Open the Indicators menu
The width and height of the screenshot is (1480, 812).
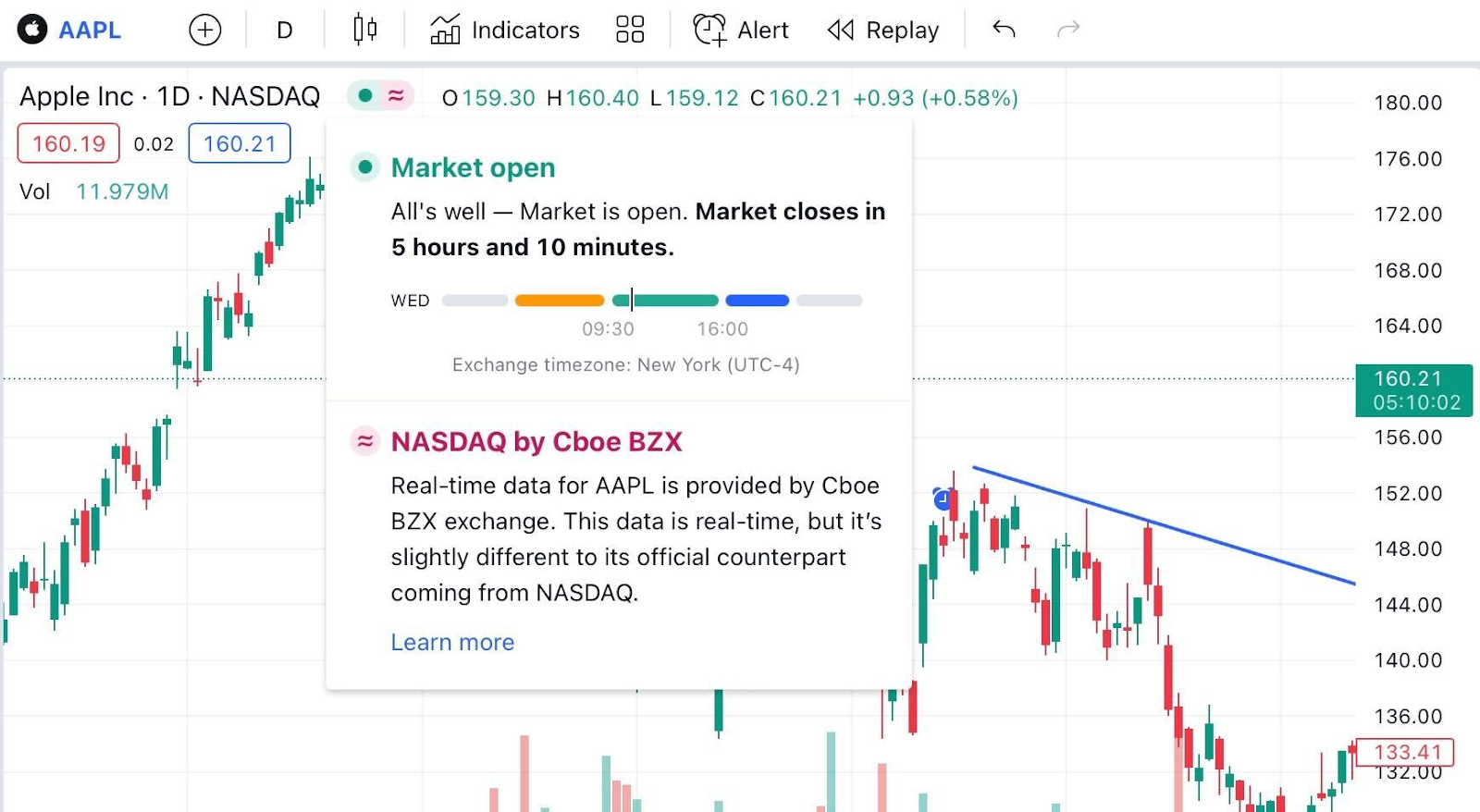tap(505, 30)
